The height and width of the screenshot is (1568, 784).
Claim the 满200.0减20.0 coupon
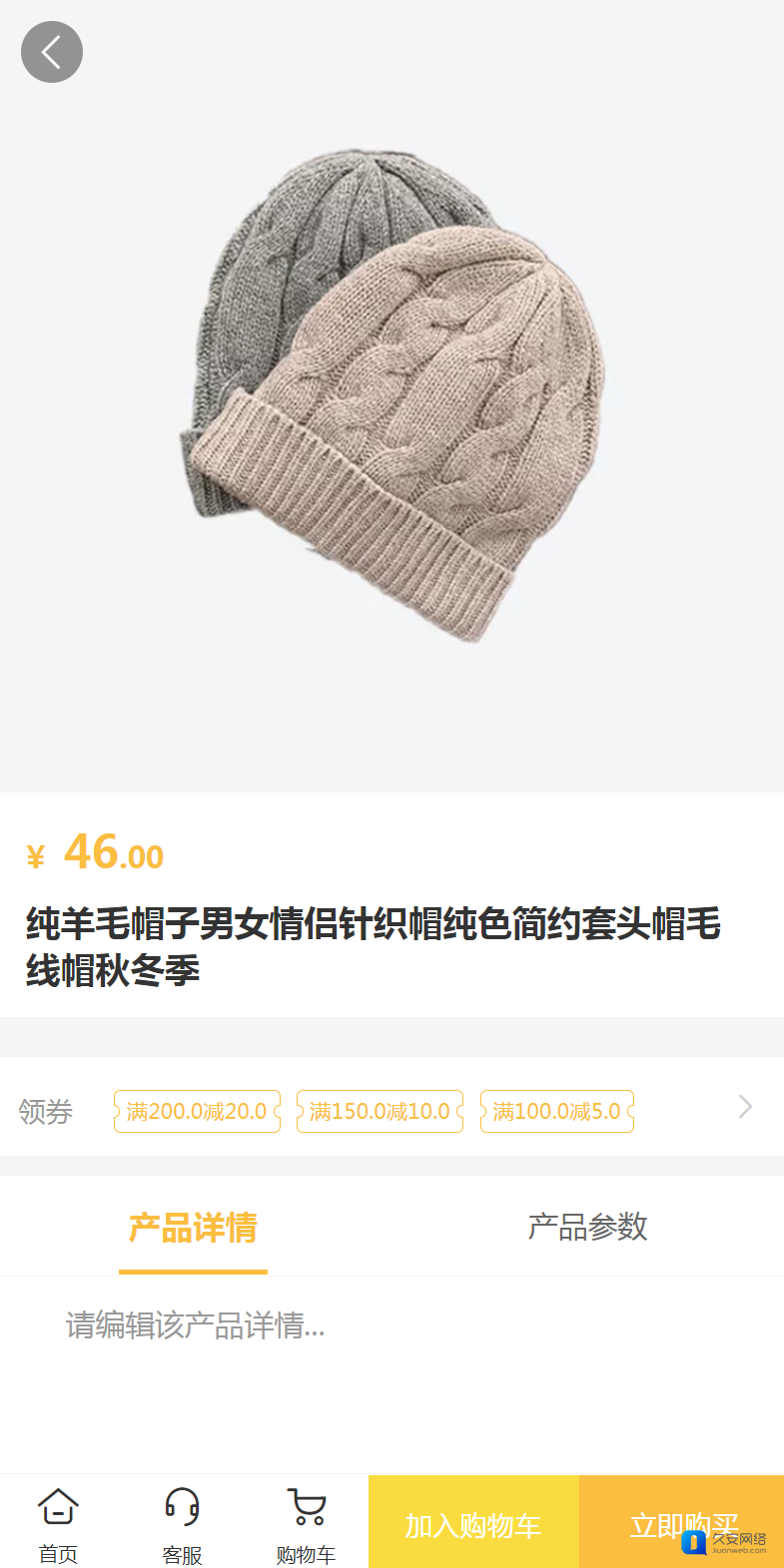point(197,1111)
